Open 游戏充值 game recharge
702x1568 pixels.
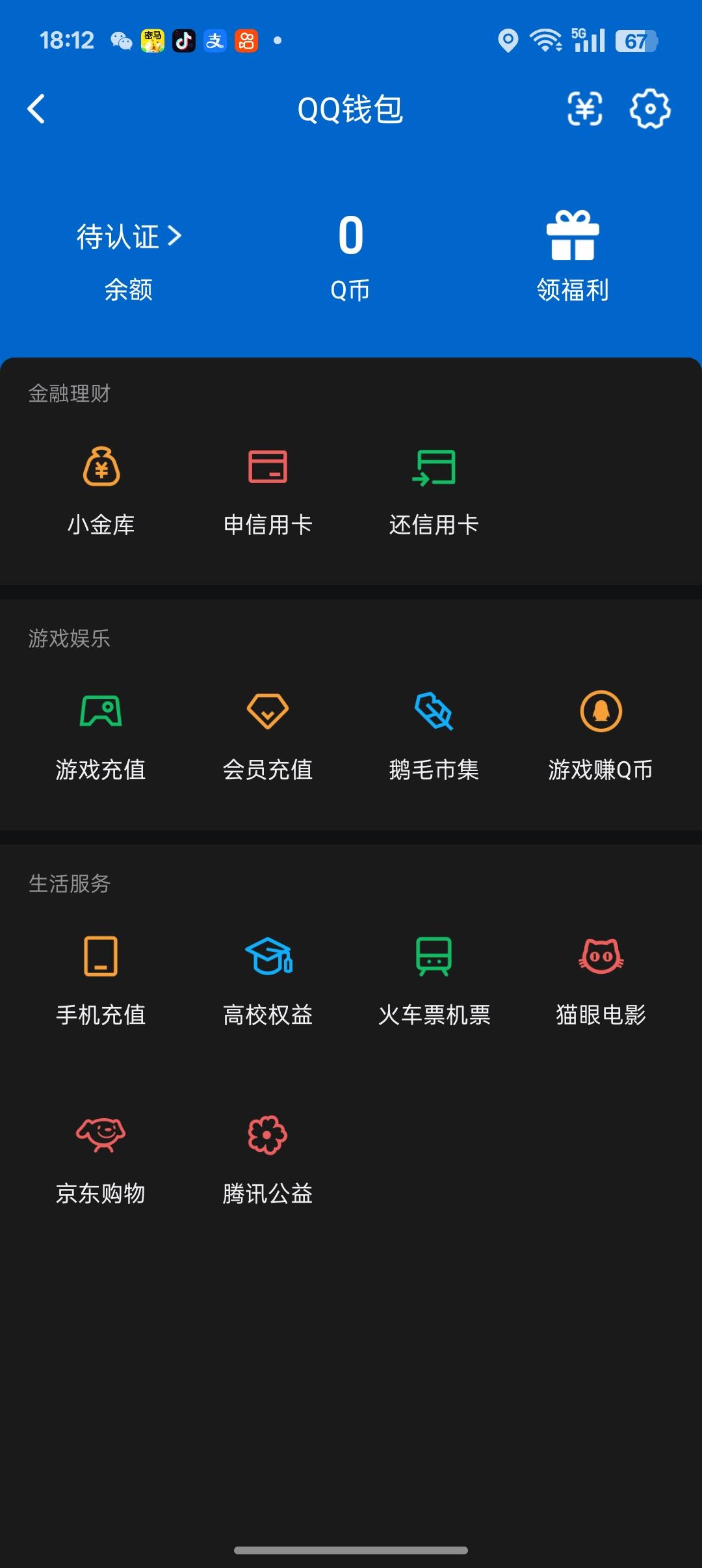pos(102,735)
